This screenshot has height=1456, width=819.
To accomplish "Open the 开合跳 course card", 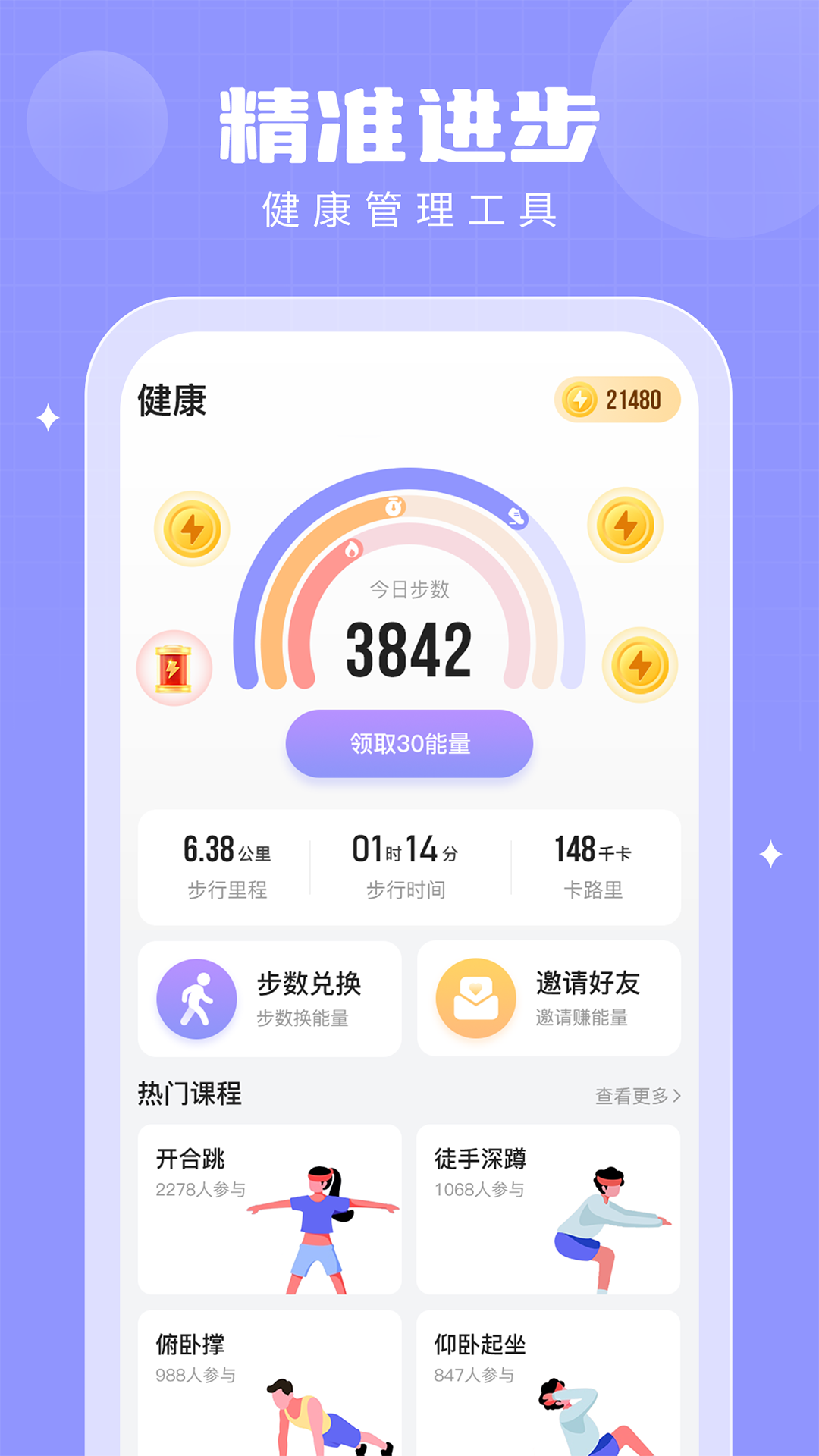I will pos(269,1210).
